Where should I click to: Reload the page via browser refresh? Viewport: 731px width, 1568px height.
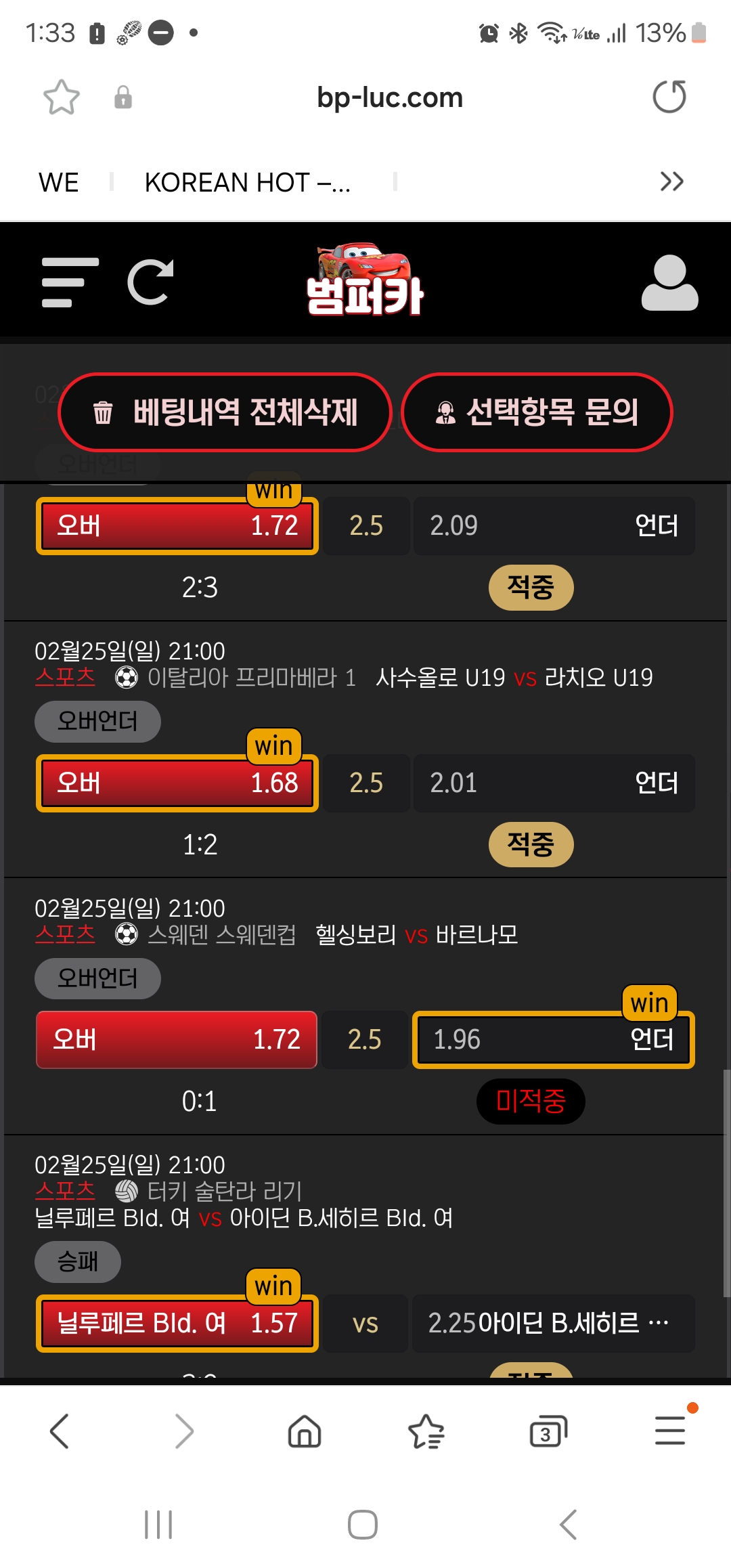tap(669, 97)
